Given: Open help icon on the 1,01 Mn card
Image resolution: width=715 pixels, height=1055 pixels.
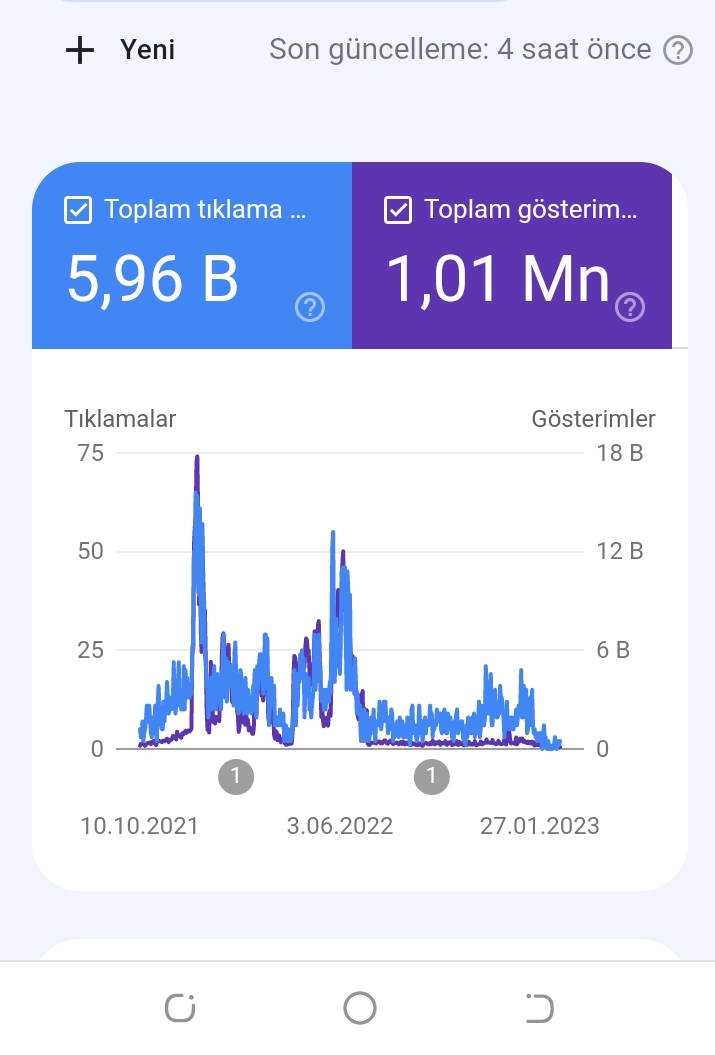Looking at the screenshot, I should (x=630, y=307).
